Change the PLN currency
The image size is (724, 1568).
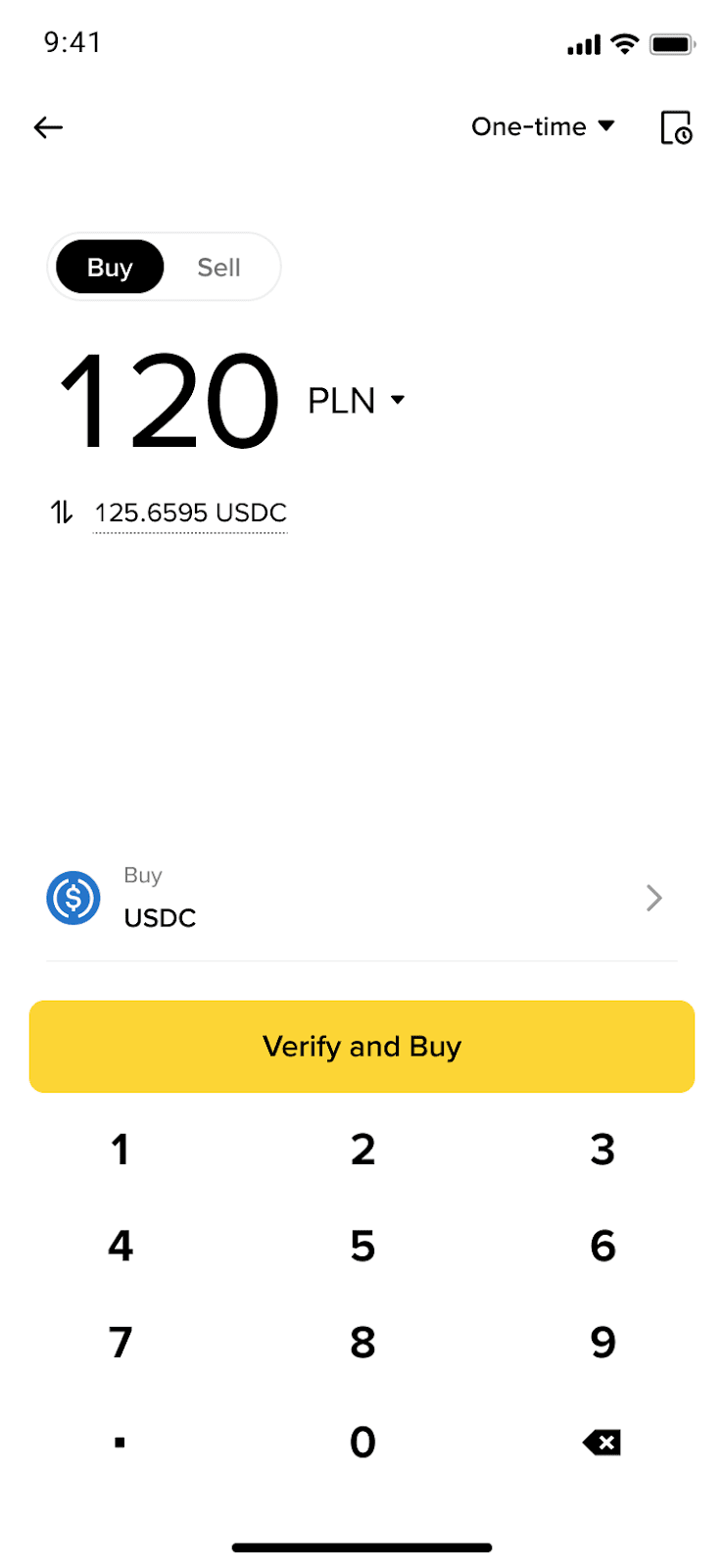357,401
